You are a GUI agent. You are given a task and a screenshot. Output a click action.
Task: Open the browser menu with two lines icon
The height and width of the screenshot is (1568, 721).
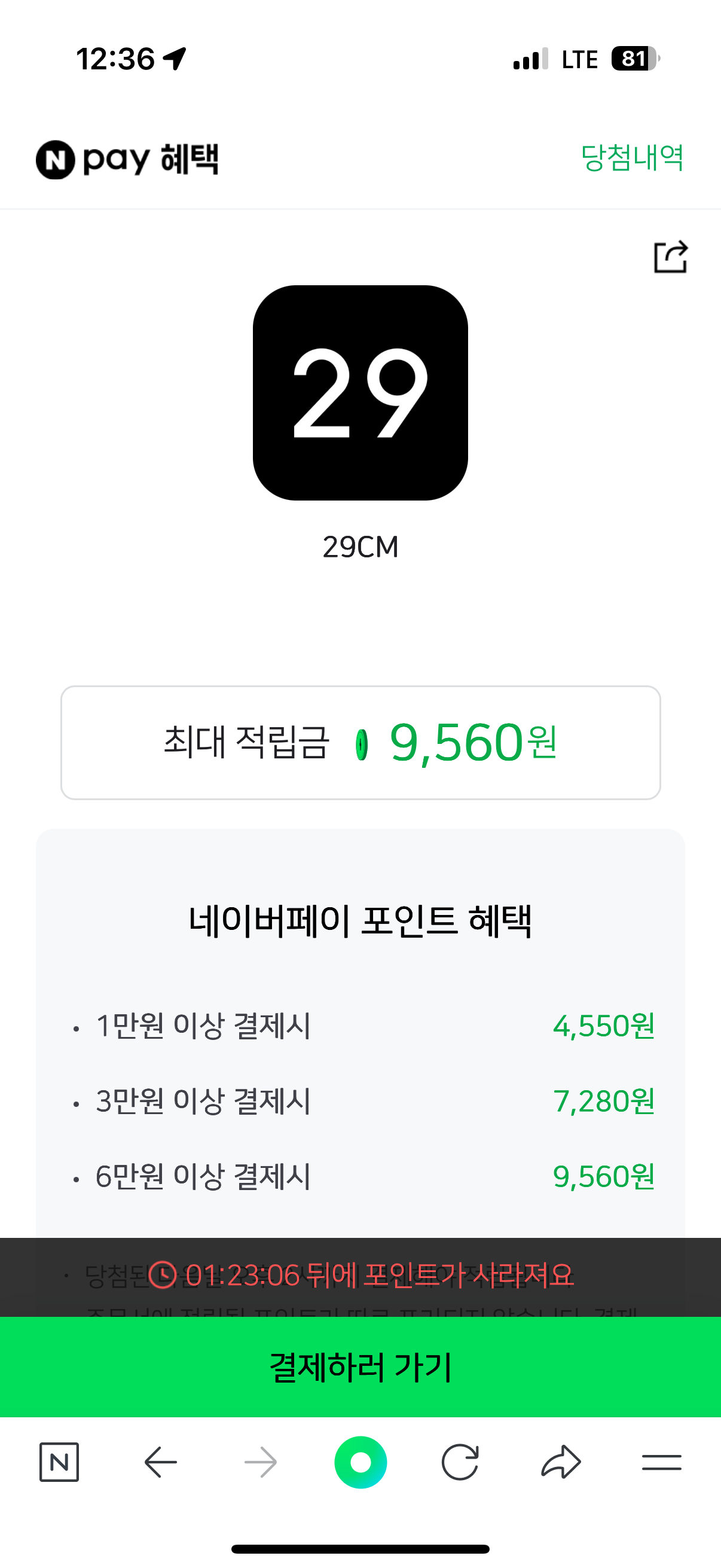coord(661,1462)
